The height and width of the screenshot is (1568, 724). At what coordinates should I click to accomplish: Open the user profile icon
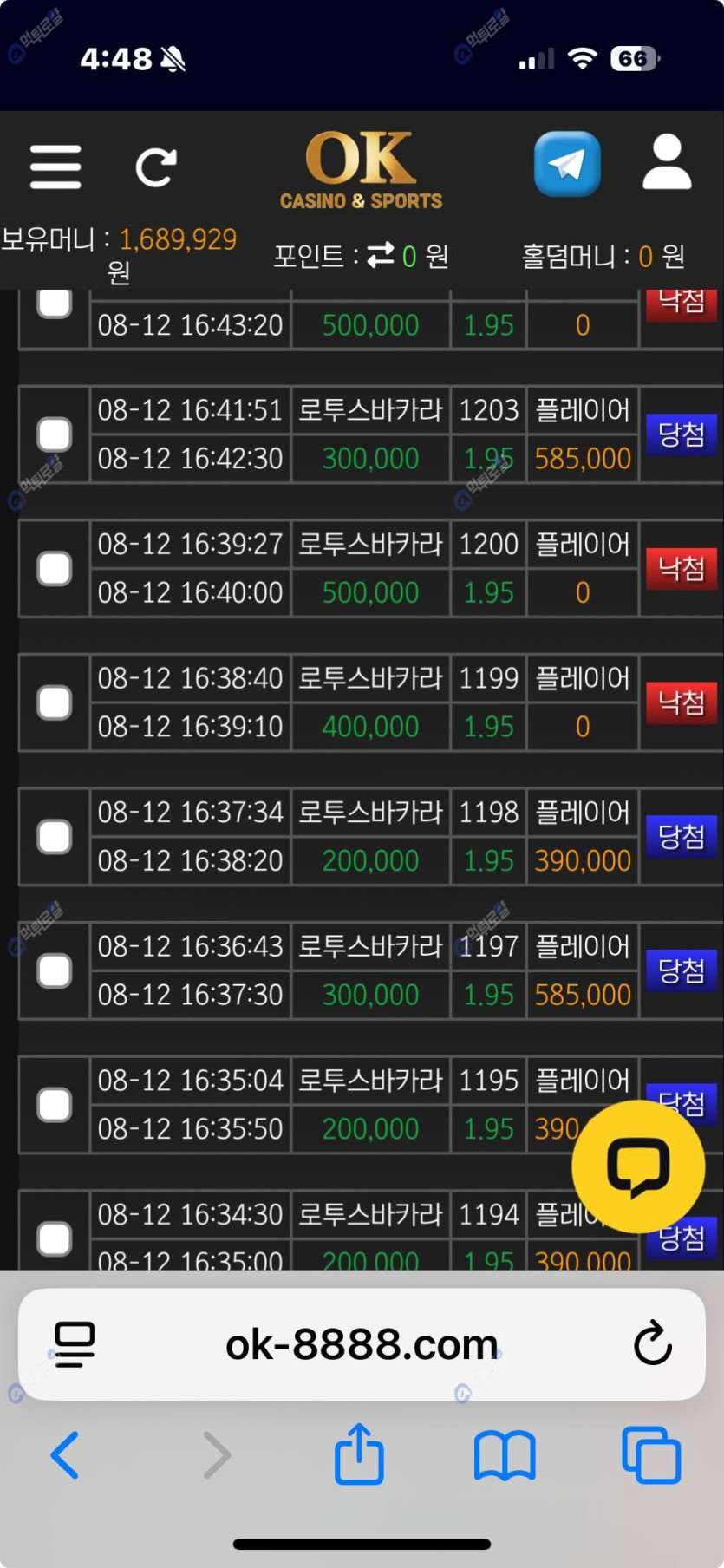[667, 162]
